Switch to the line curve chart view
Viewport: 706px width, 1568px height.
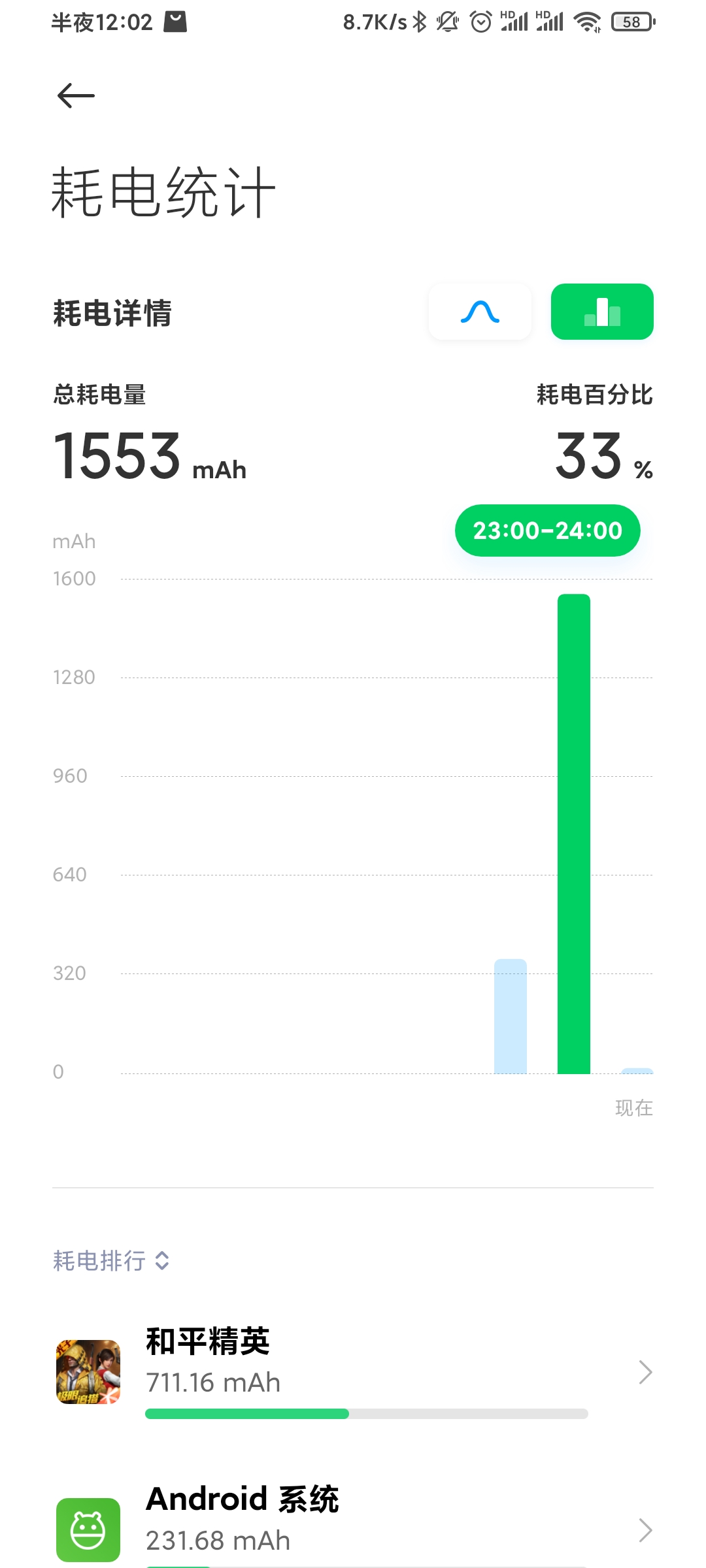coord(480,312)
